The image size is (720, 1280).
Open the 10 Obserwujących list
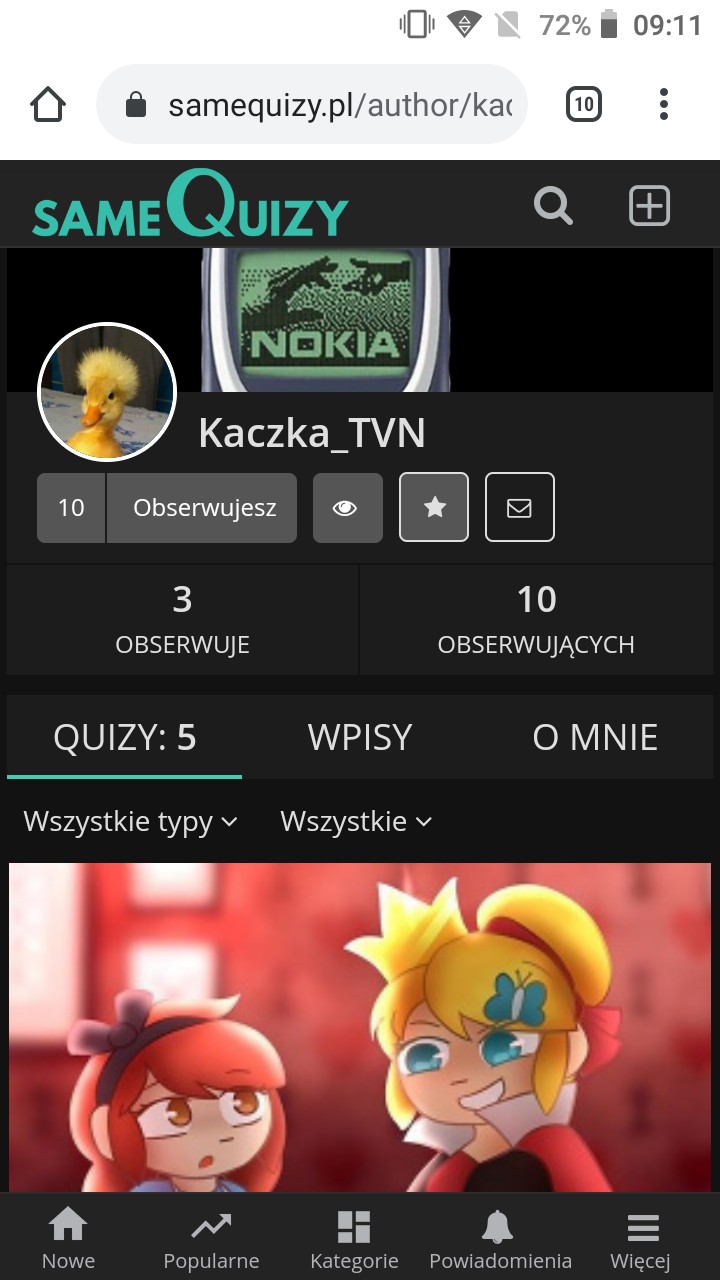click(x=536, y=619)
